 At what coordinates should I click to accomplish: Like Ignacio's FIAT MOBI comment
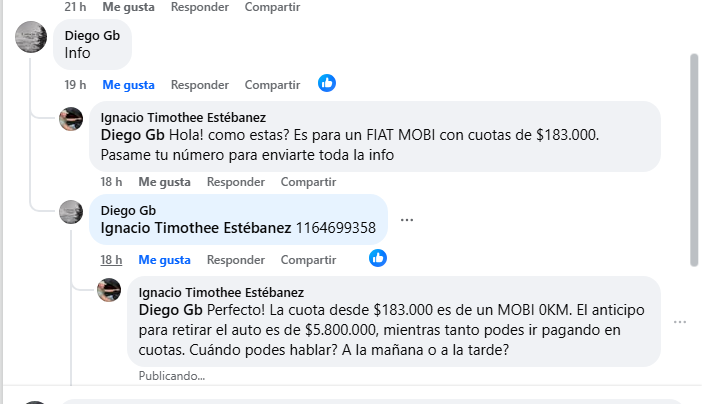(x=164, y=182)
